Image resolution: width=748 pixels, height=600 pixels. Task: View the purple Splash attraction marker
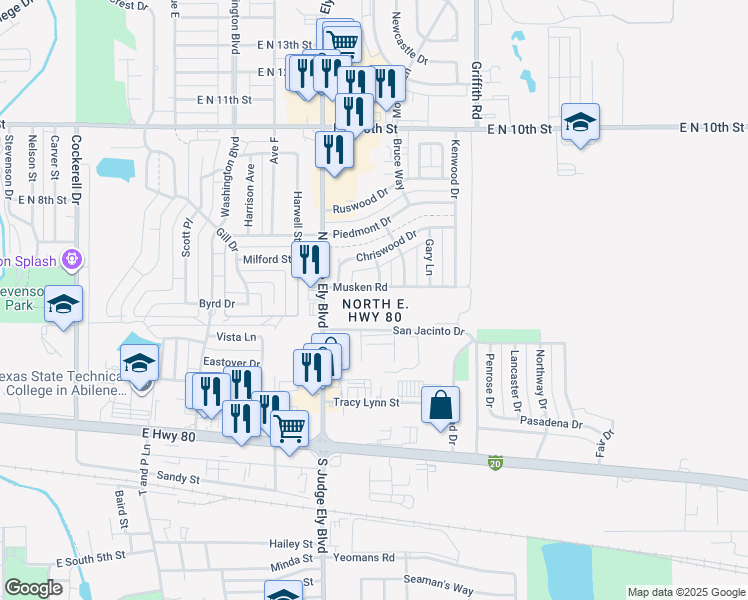71,261
